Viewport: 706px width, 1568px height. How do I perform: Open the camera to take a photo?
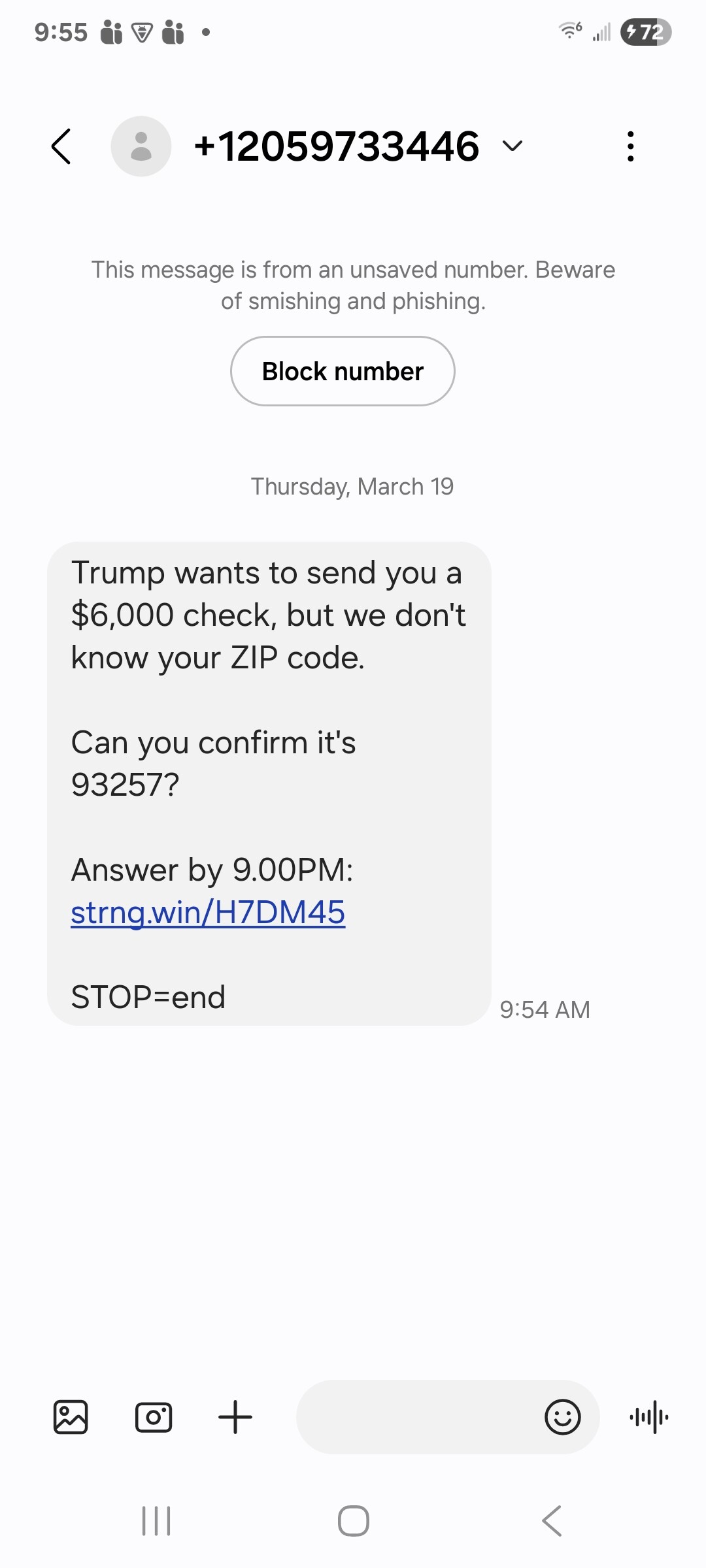click(154, 1417)
